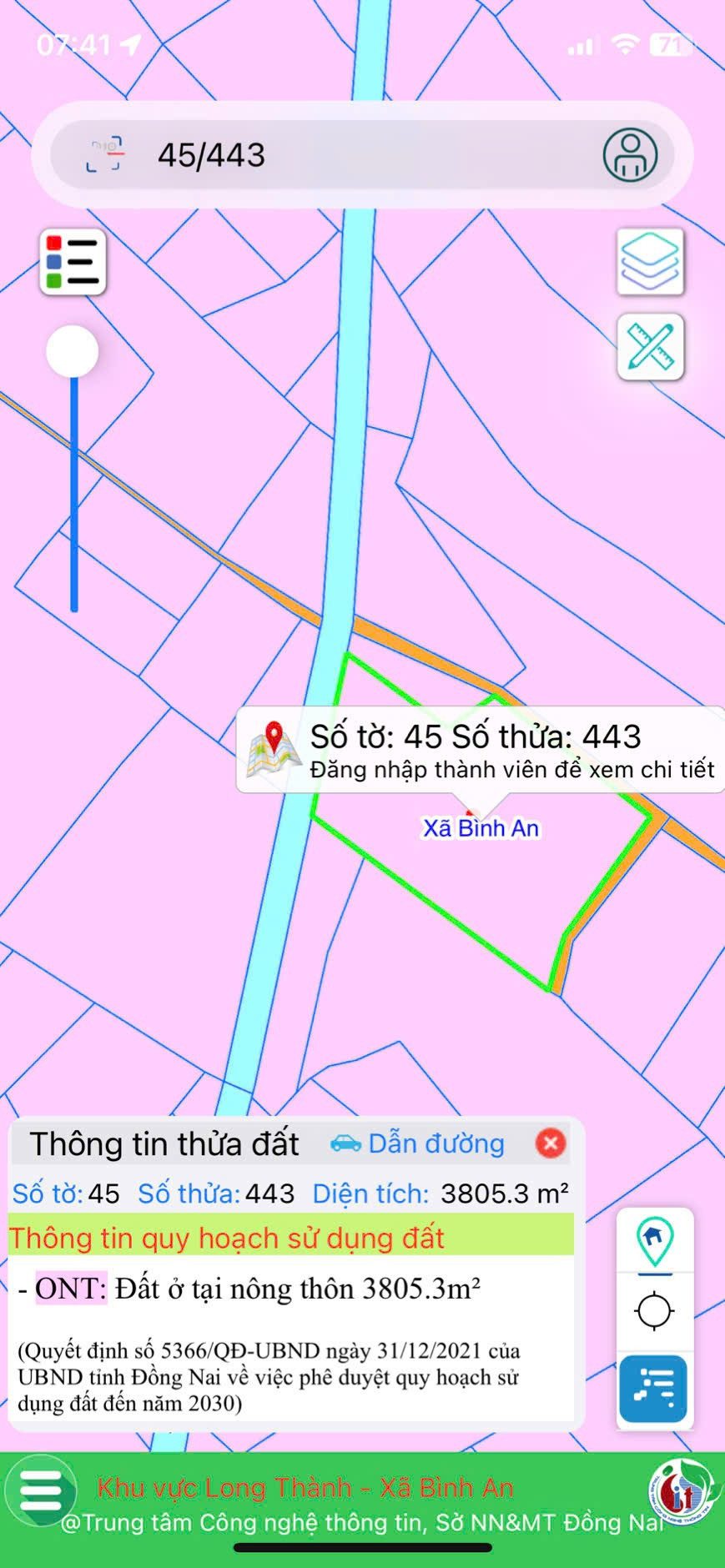
Task: Close the Thông tin thửa đất panel
Action: [551, 1143]
